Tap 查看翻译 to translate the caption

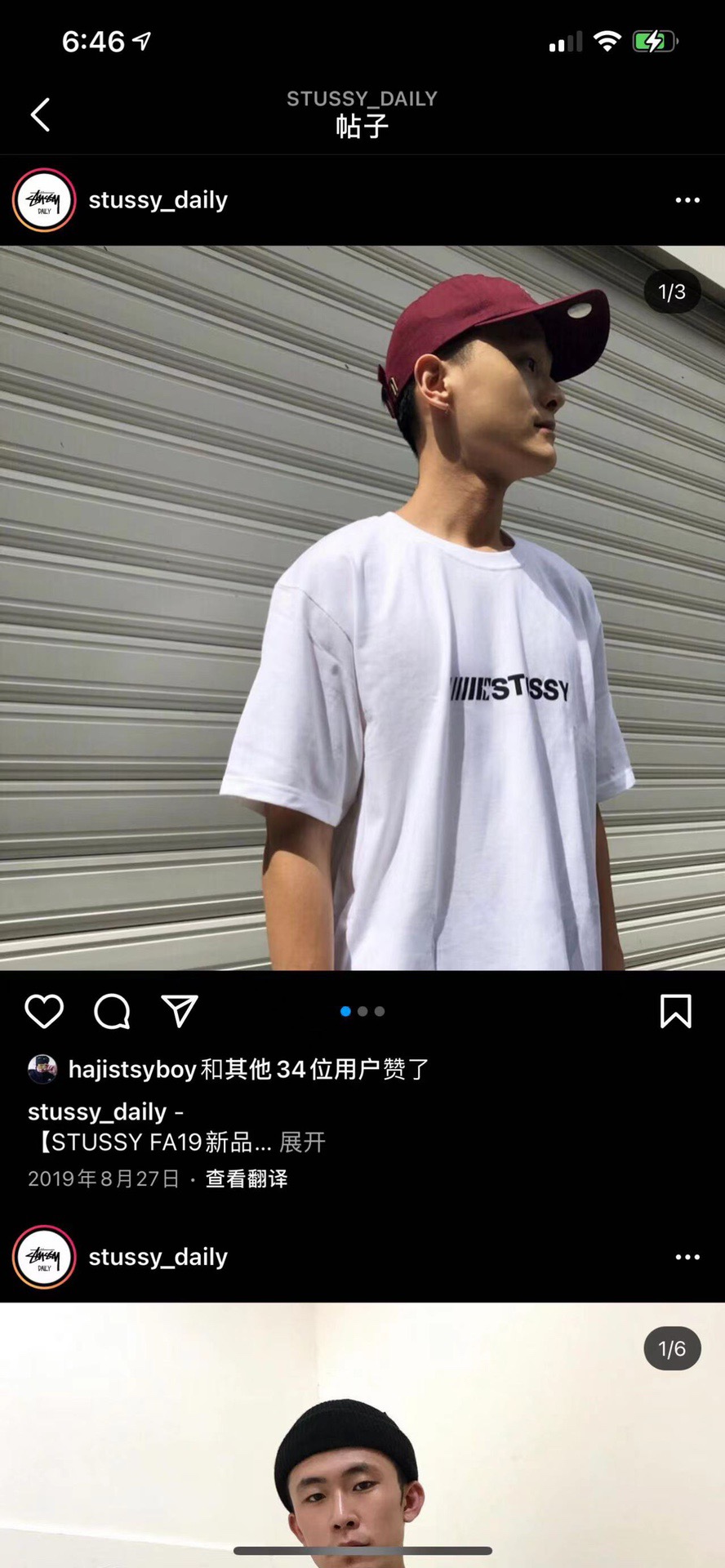(x=247, y=1178)
